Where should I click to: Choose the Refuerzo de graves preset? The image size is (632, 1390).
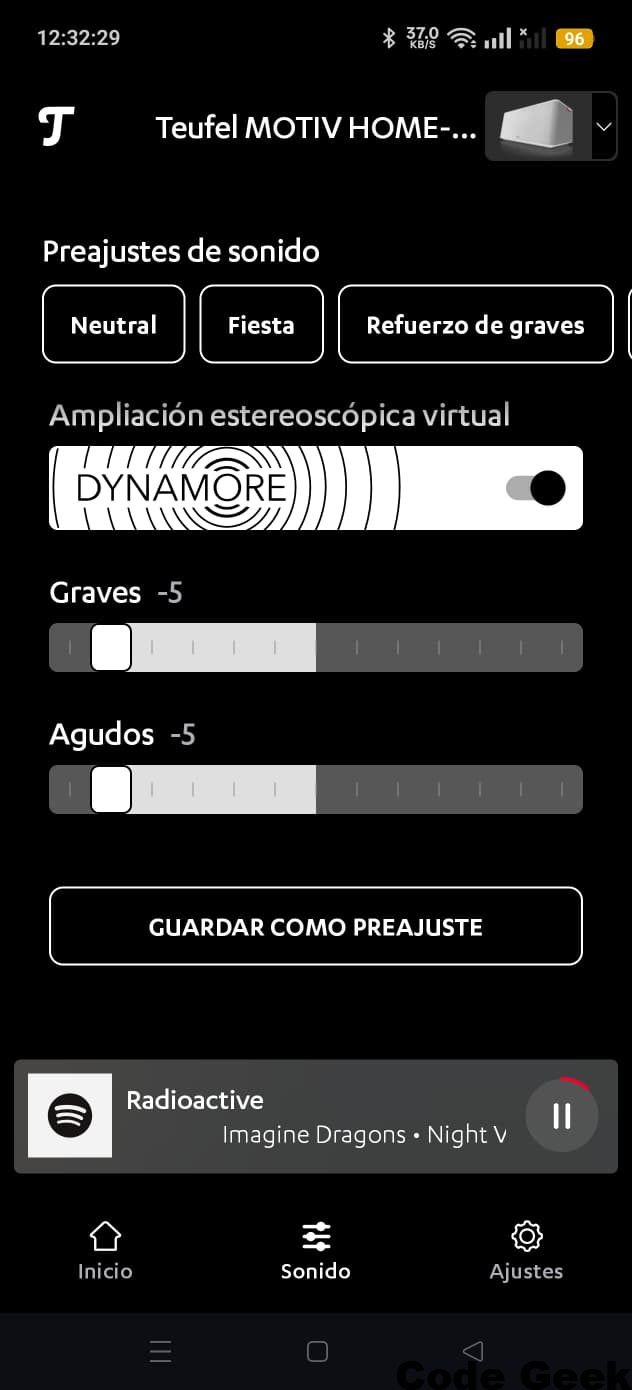[x=475, y=324]
